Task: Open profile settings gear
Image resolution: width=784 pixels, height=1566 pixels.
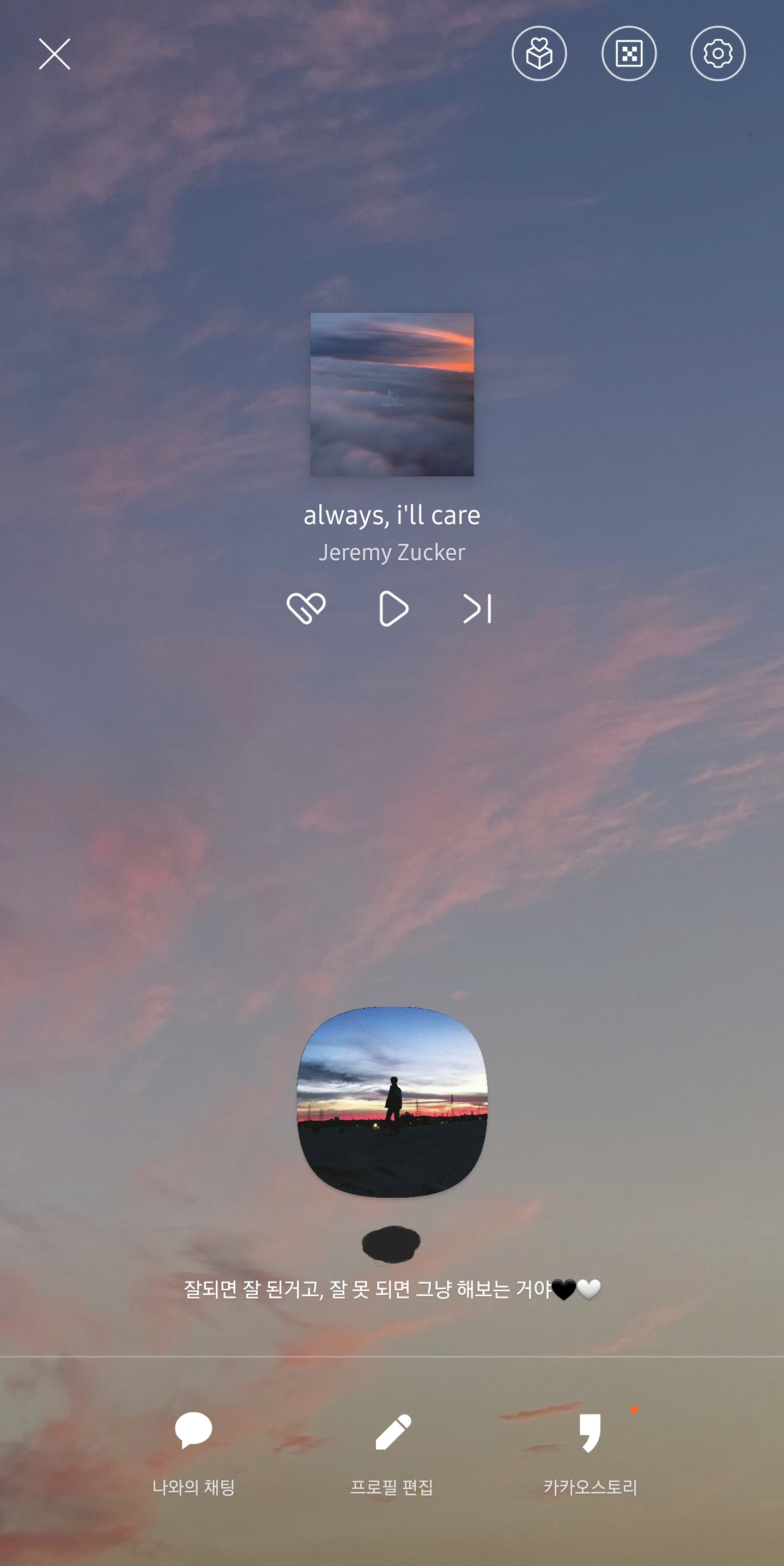Action: [718, 54]
